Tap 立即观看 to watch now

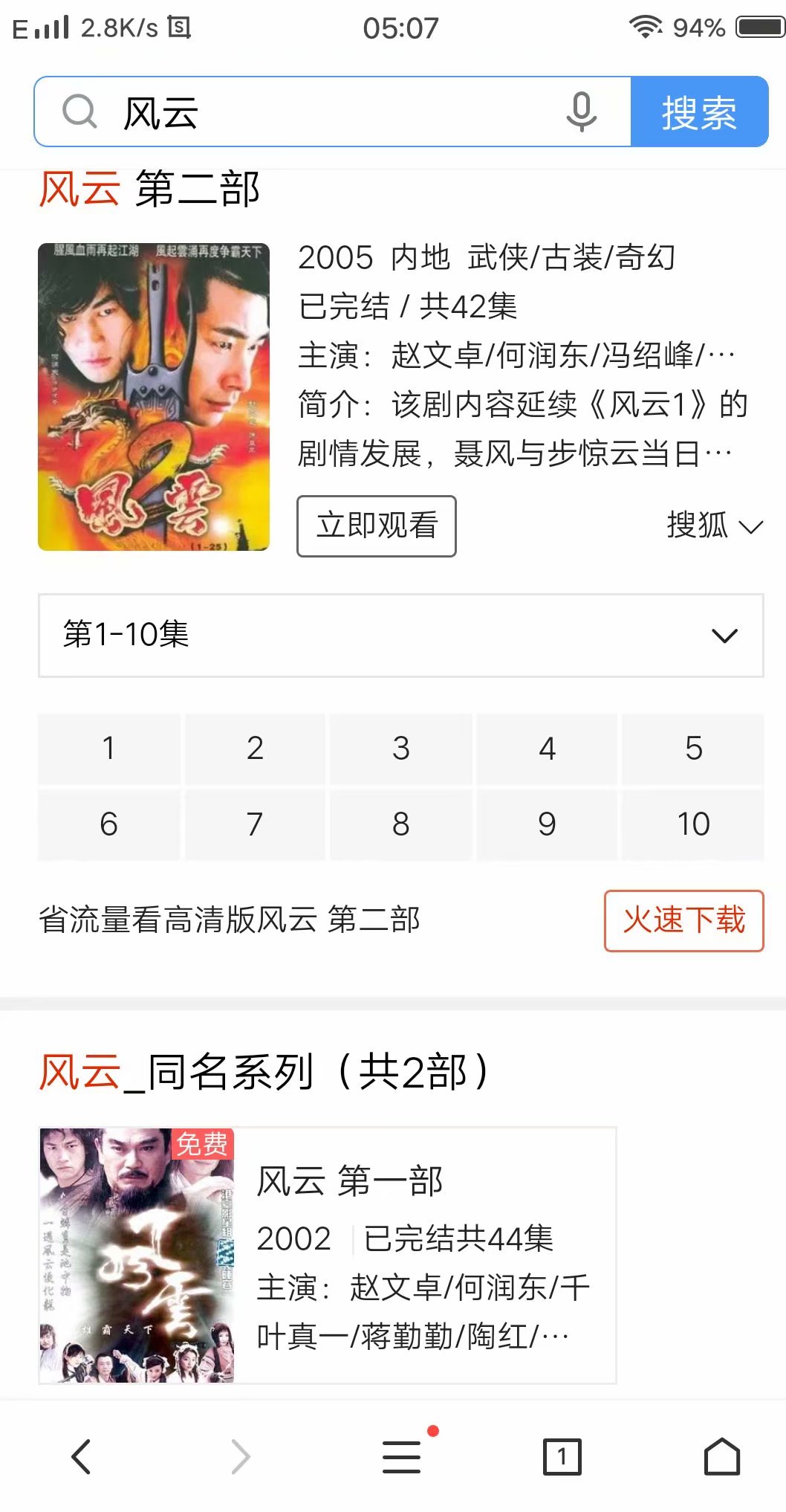tap(376, 526)
